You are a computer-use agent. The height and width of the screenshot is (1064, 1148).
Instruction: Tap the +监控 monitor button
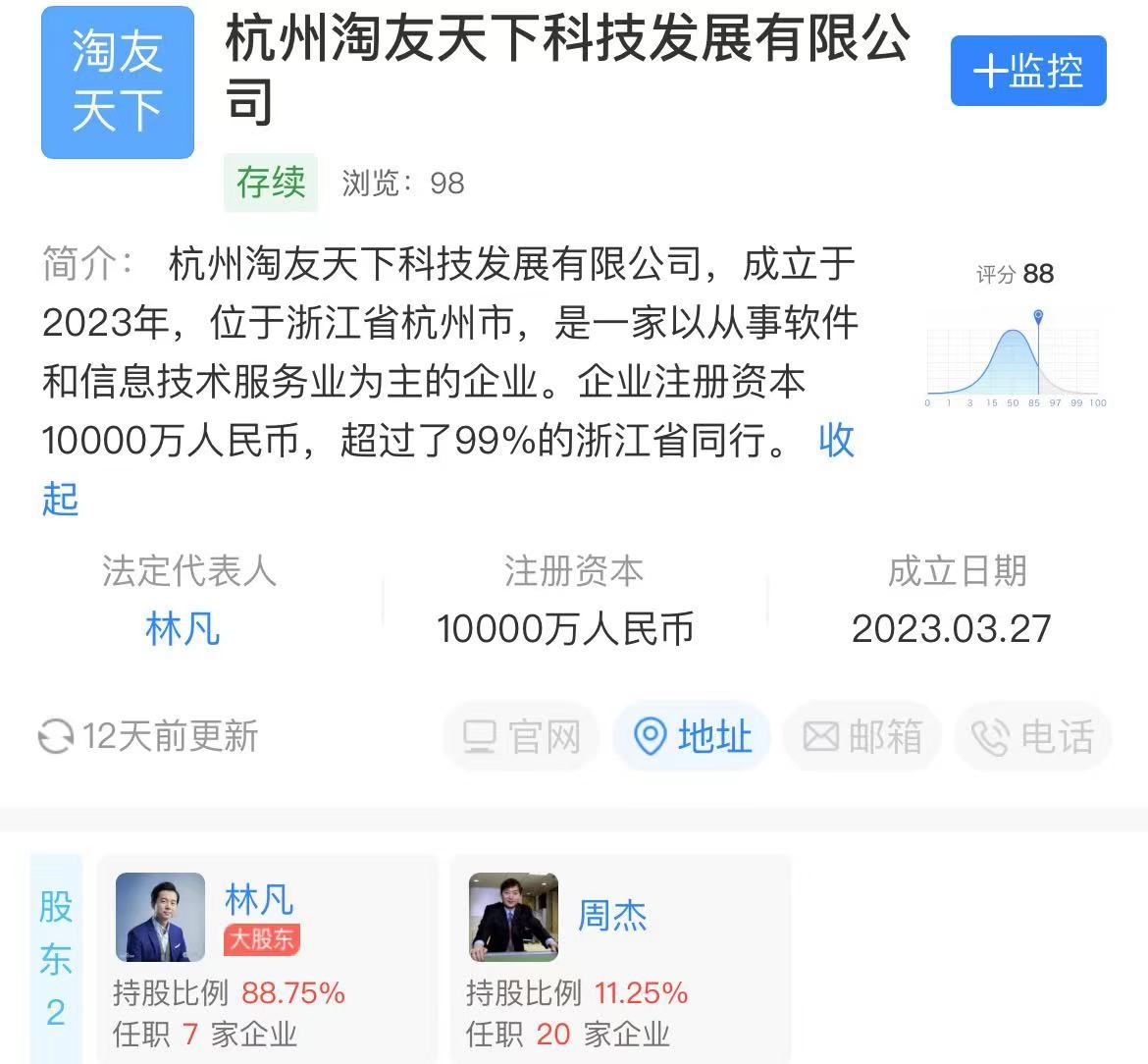[1027, 71]
